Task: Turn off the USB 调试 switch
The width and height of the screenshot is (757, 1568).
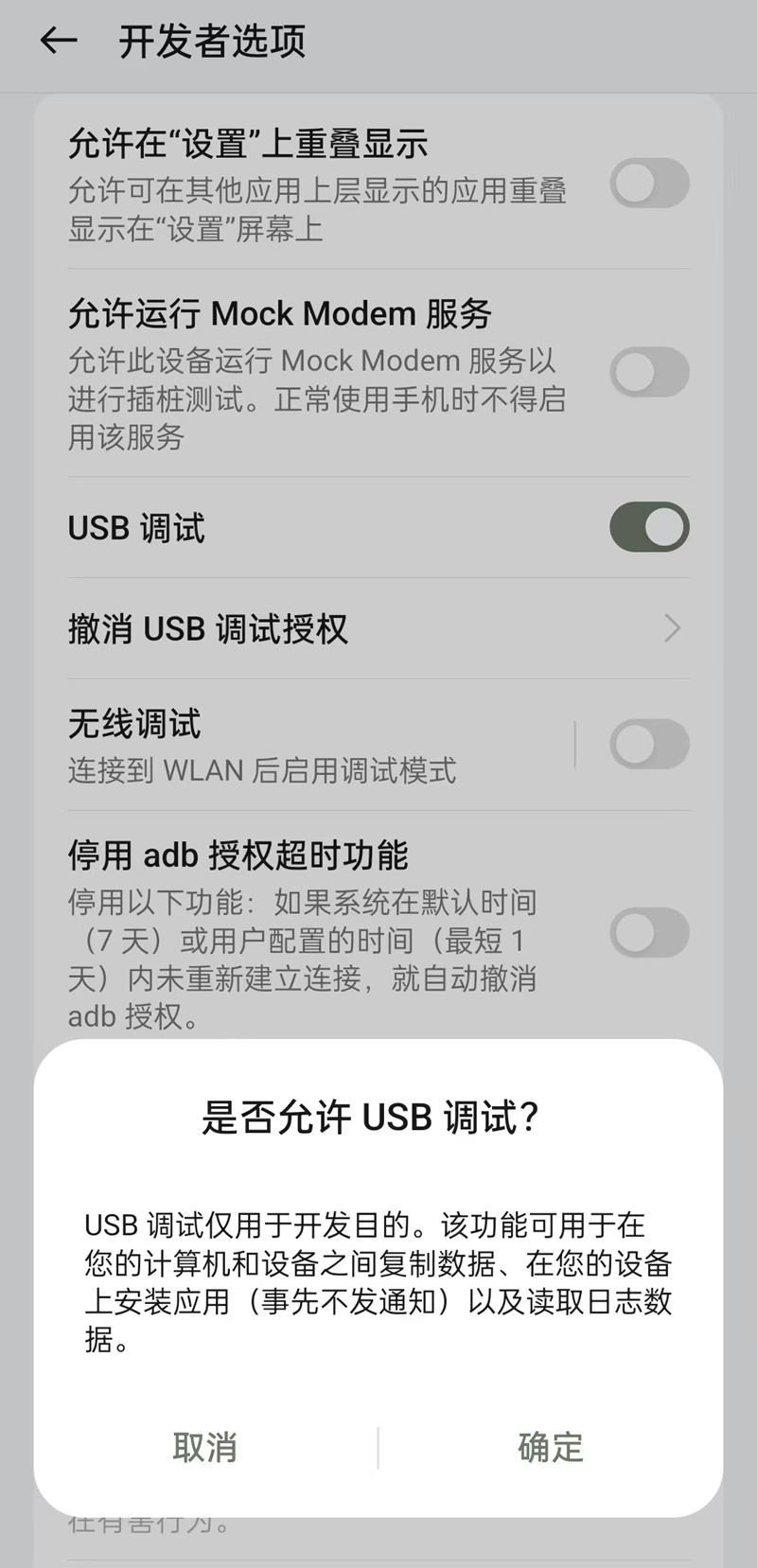Action: click(648, 527)
